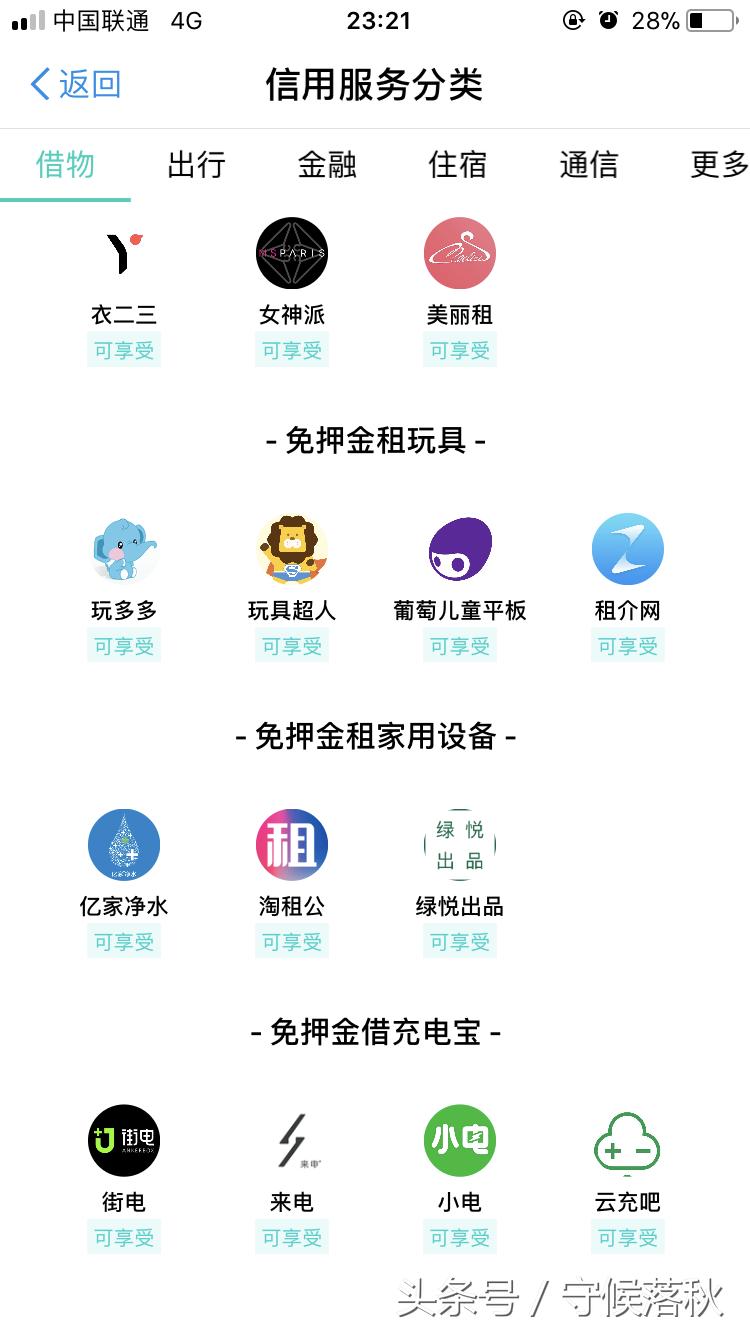Open the 淘租公 red 租 icon
This screenshot has height=1334, width=750.
(291, 844)
